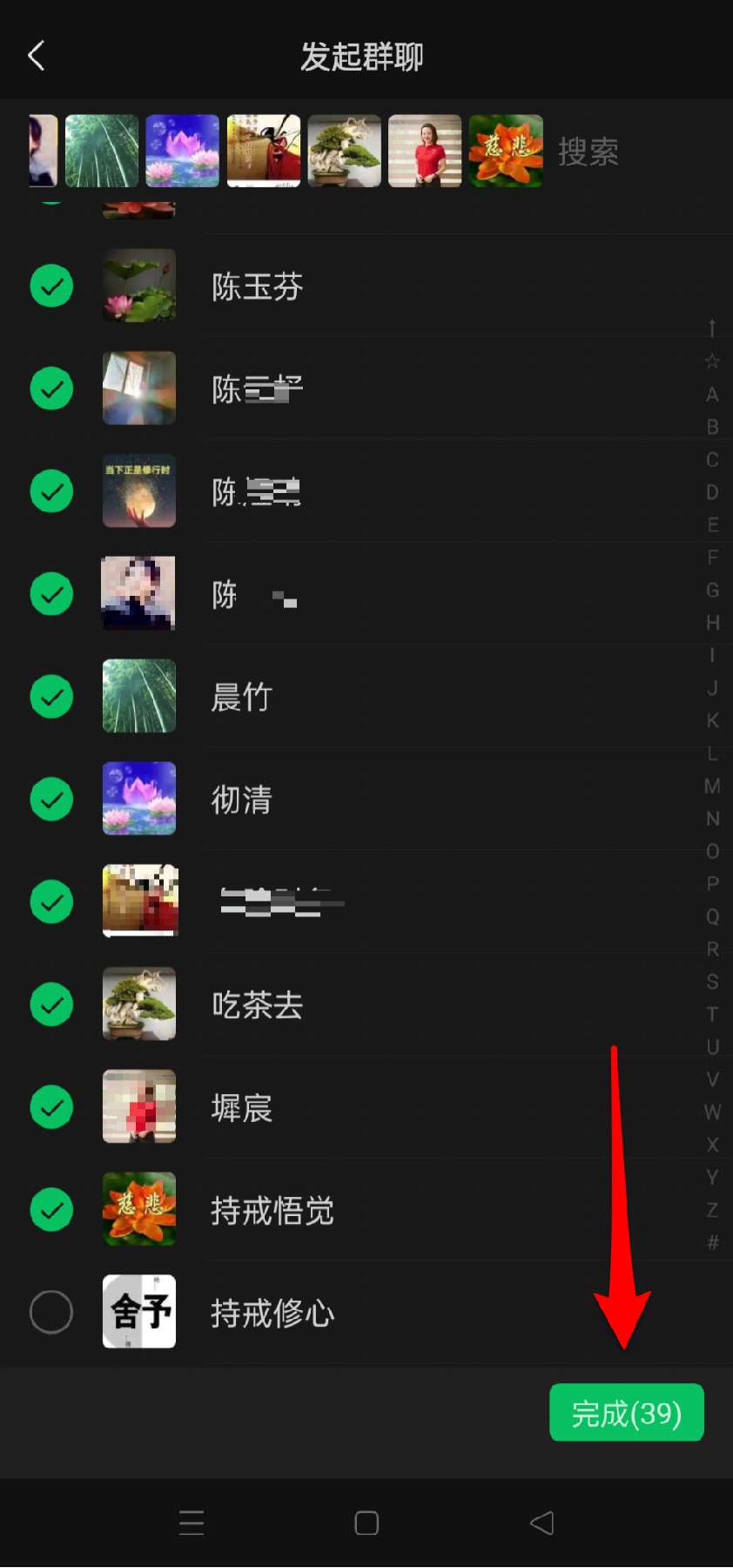Deselect contact 持戒悟觉

(51, 1210)
